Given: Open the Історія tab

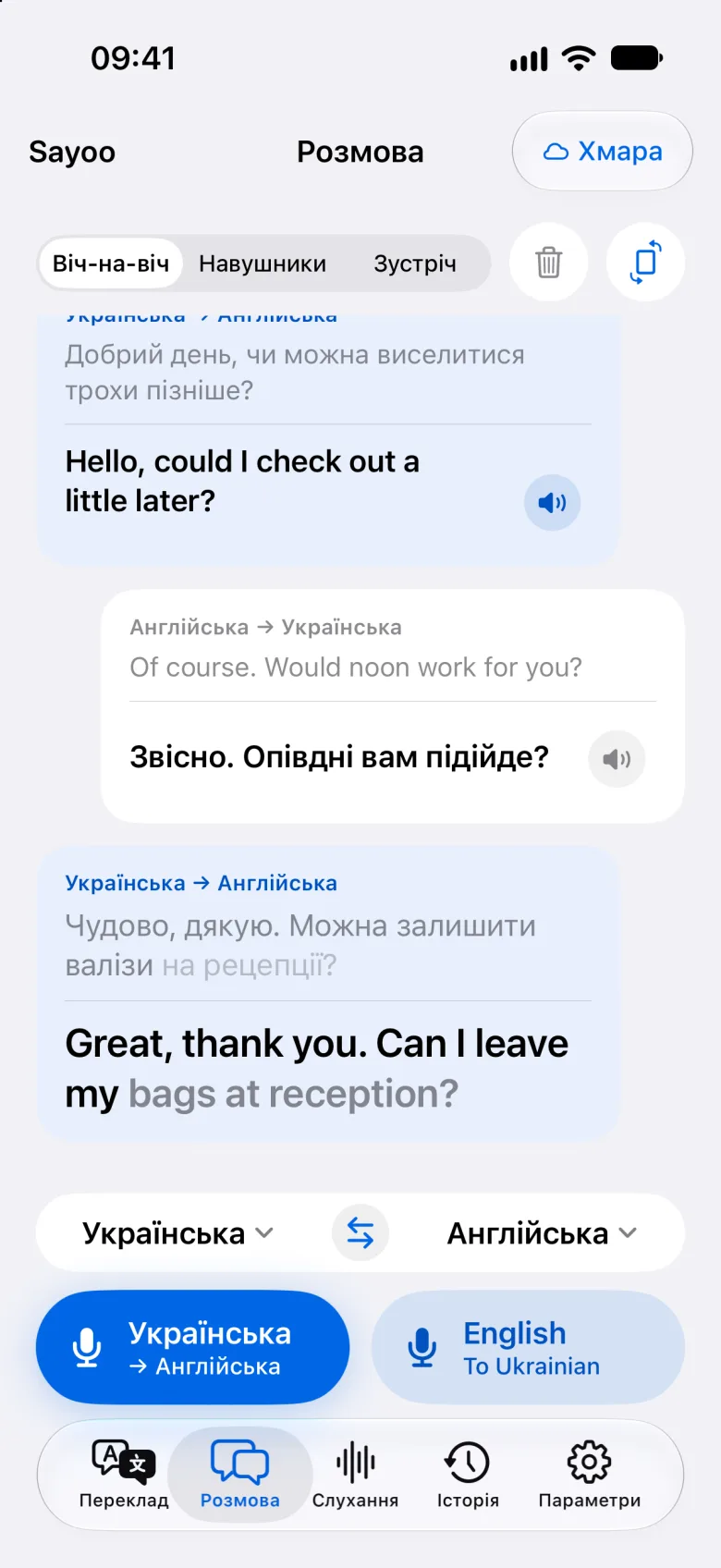Looking at the screenshot, I should pyautogui.click(x=468, y=1474).
